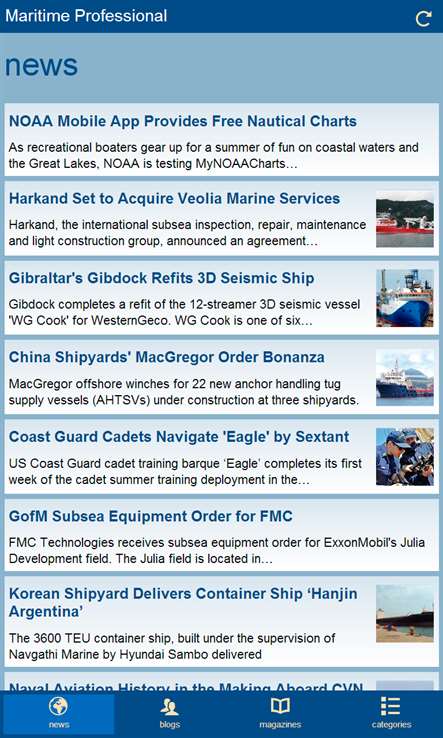Read Coast Guard Cadets 'Eagle' Sextant story
This screenshot has height=738, width=443.
tap(221, 457)
